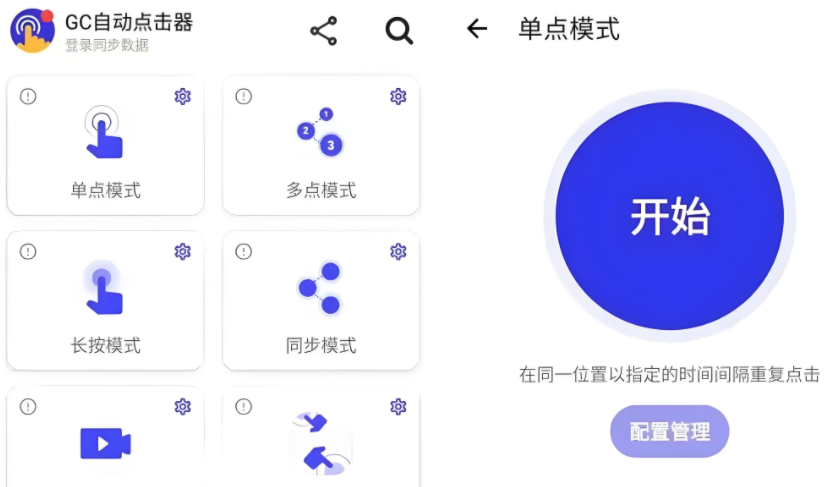Screen dimensions: 840x487
Task: View info icon on 单点模式 card
Action: tap(28, 96)
